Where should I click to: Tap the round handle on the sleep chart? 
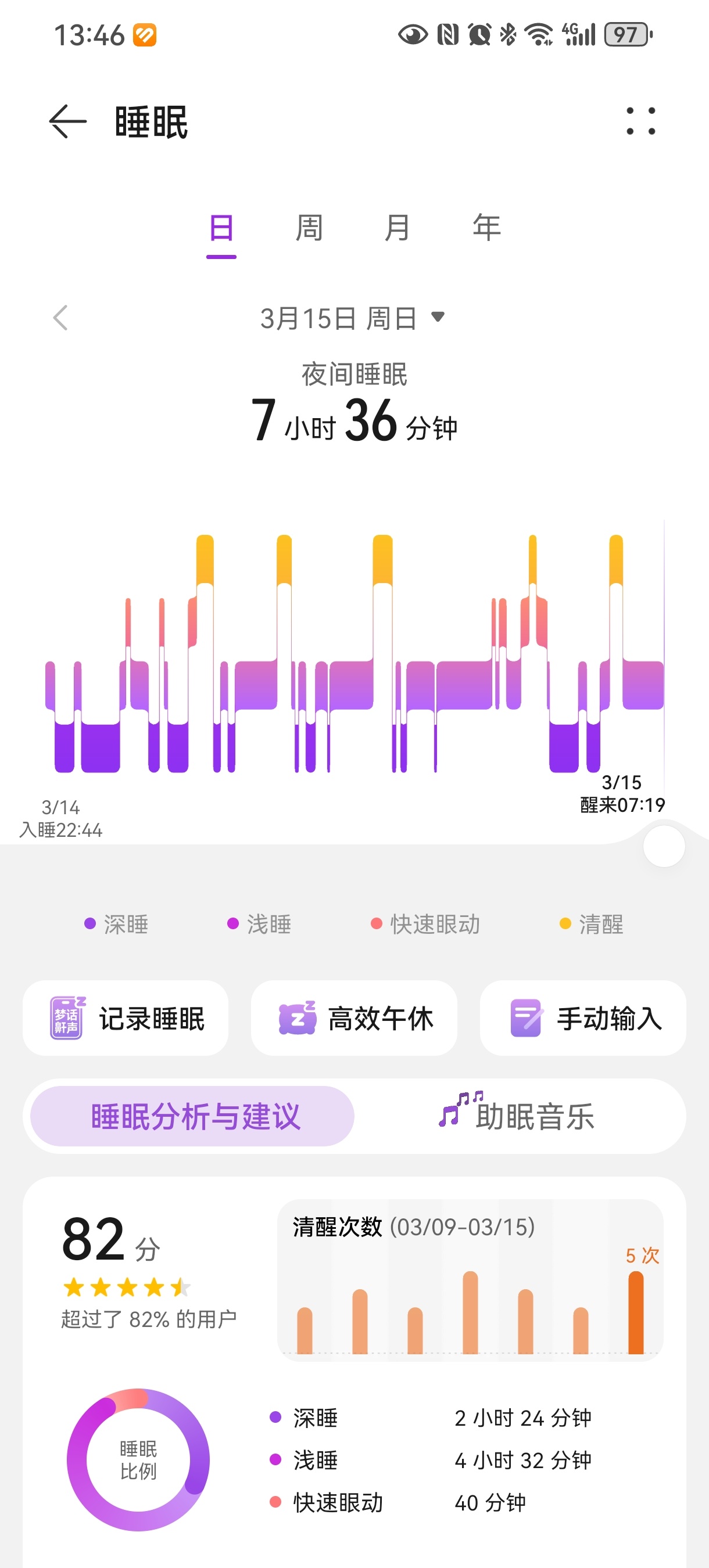(664, 846)
